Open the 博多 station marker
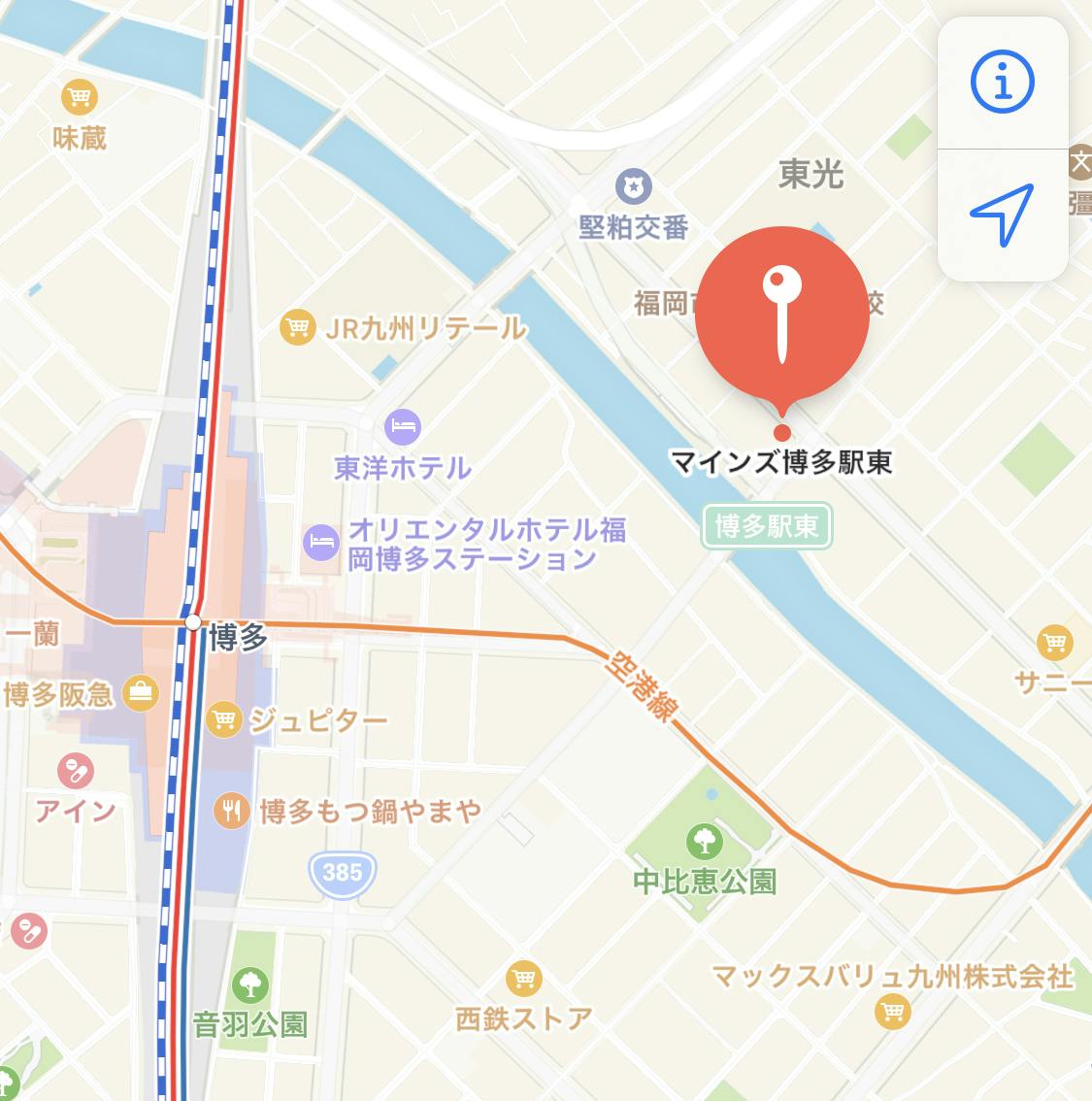Viewport: 1092px width, 1101px height. 193,622
